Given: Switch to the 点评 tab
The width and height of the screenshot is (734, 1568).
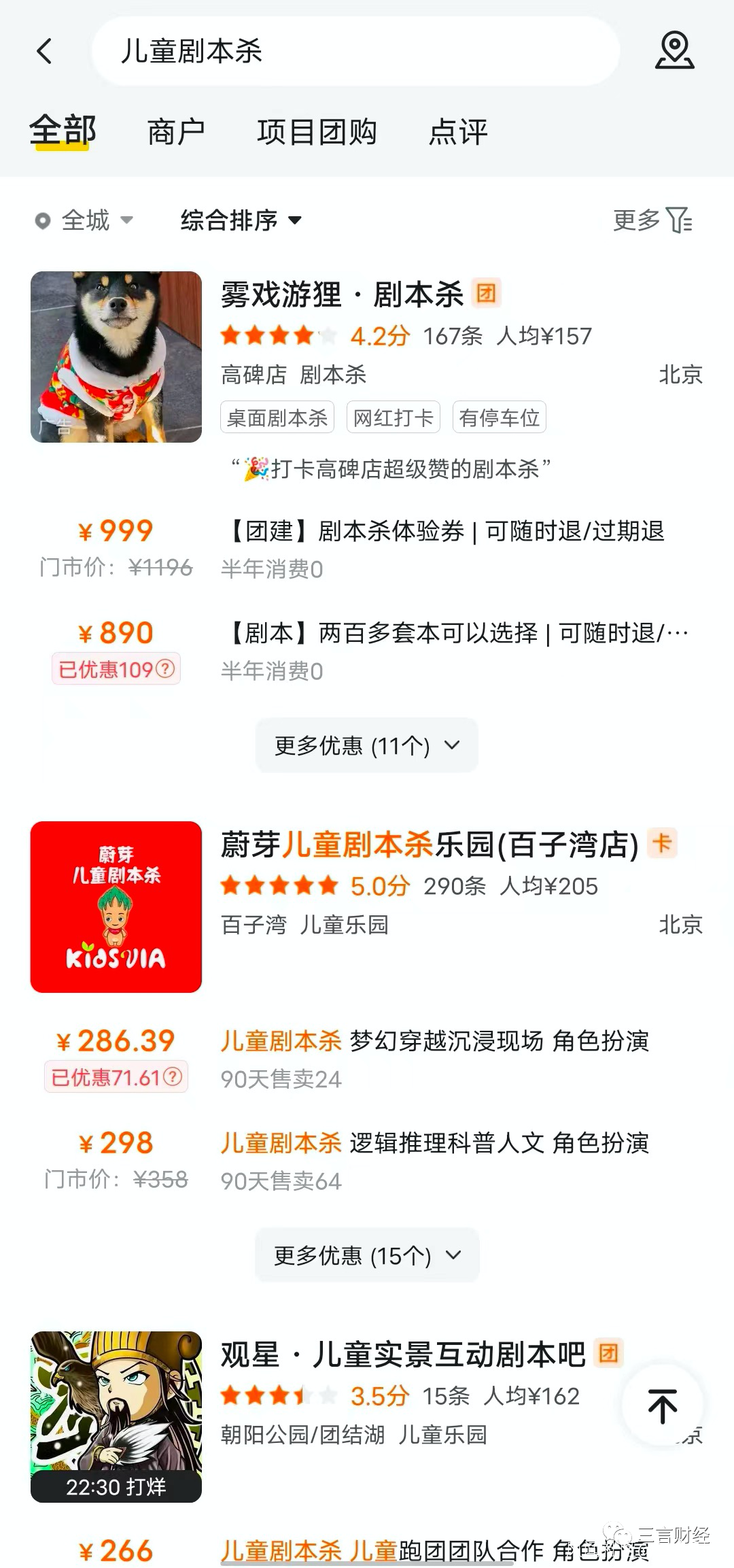Looking at the screenshot, I should click(458, 132).
